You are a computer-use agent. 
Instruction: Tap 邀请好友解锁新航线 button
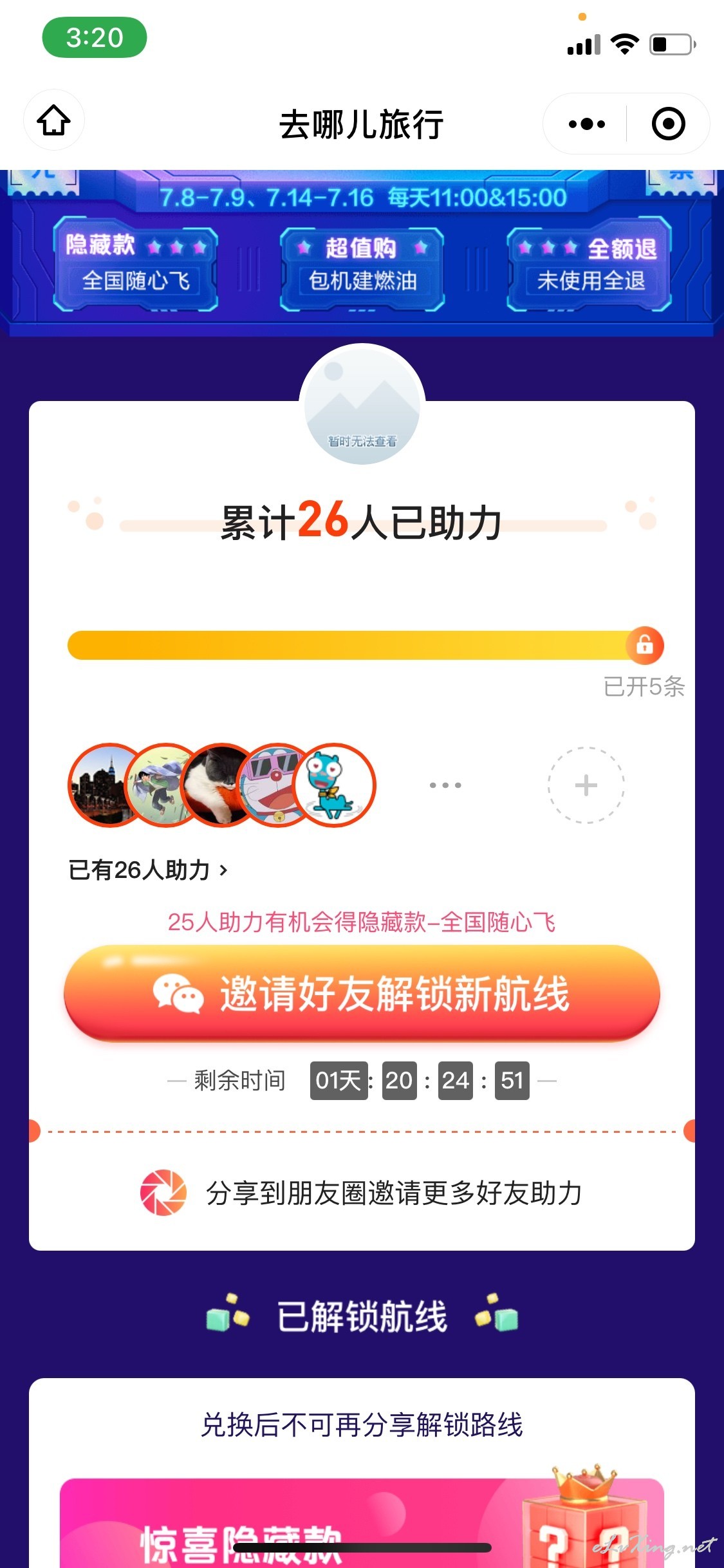coord(362,993)
